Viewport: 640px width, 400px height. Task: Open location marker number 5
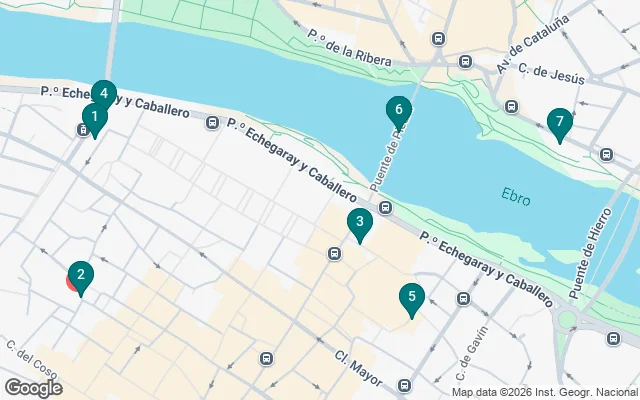pos(410,298)
